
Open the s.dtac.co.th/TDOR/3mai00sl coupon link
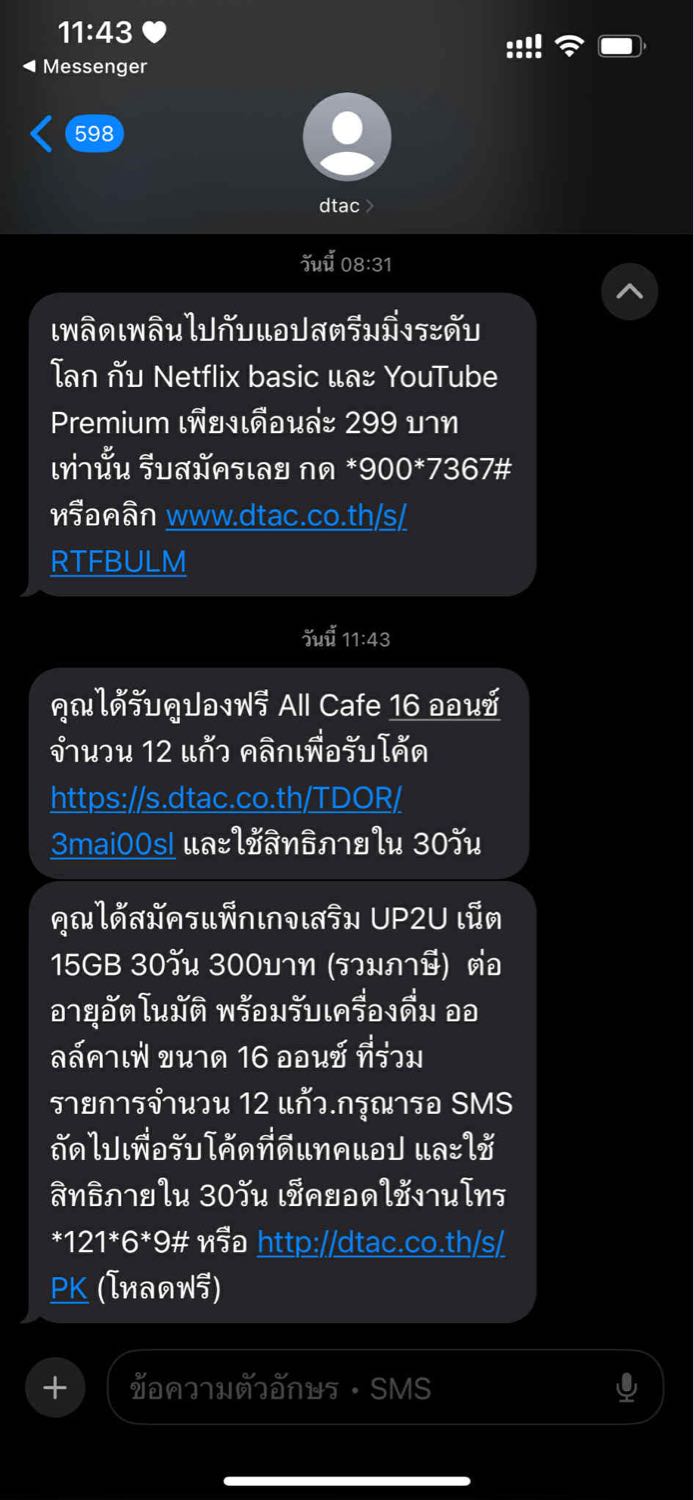coord(226,821)
